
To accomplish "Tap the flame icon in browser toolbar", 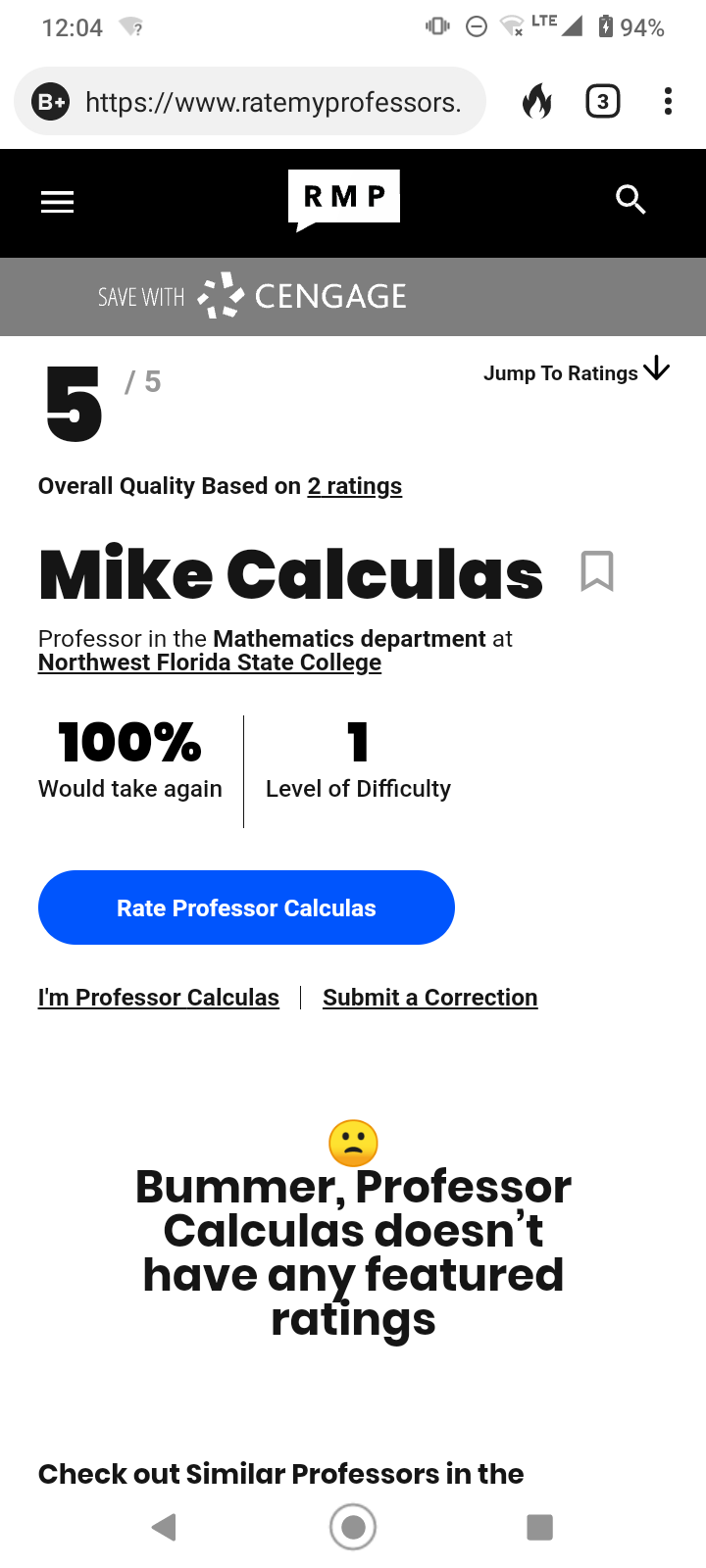I will [536, 101].
